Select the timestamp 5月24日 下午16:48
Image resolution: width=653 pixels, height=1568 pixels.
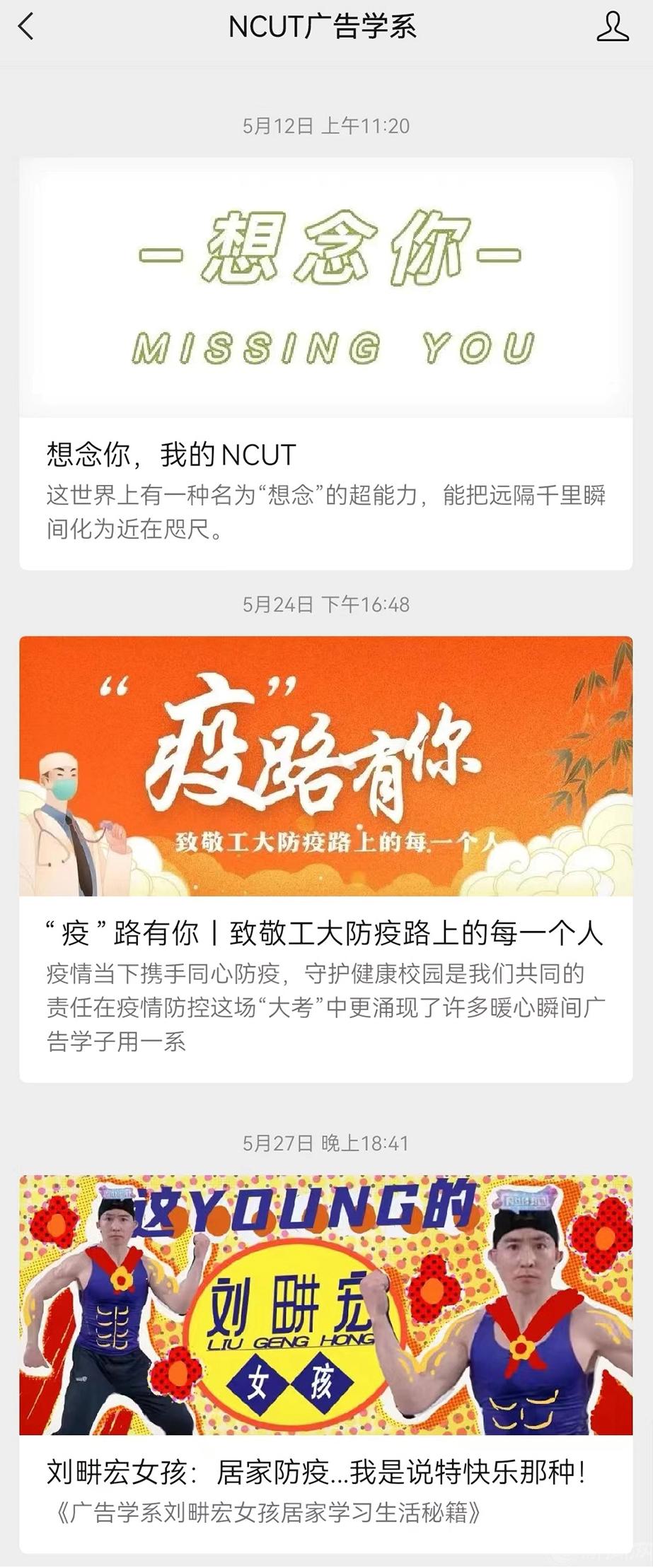pos(326,604)
